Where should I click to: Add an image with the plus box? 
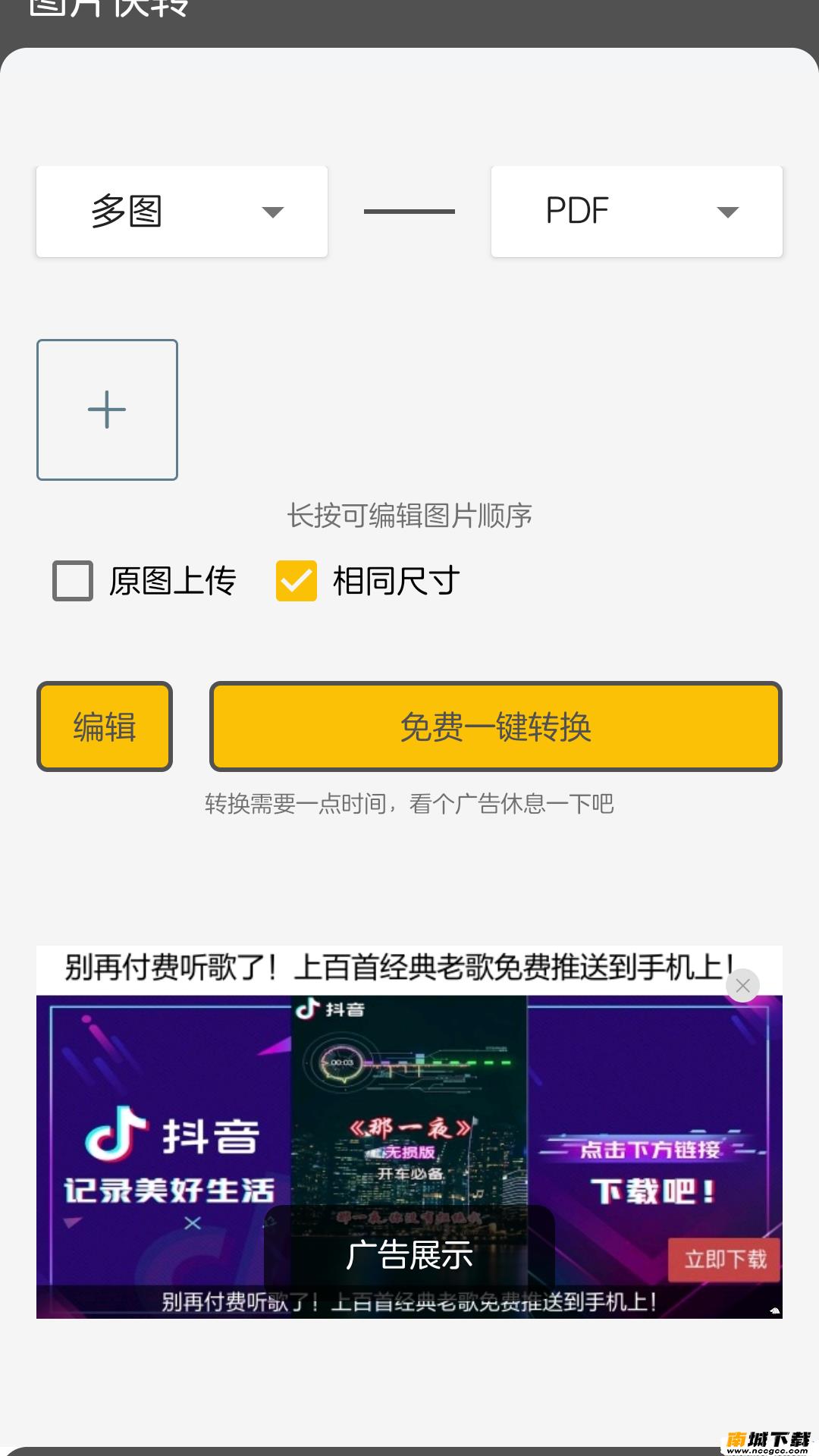[107, 409]
